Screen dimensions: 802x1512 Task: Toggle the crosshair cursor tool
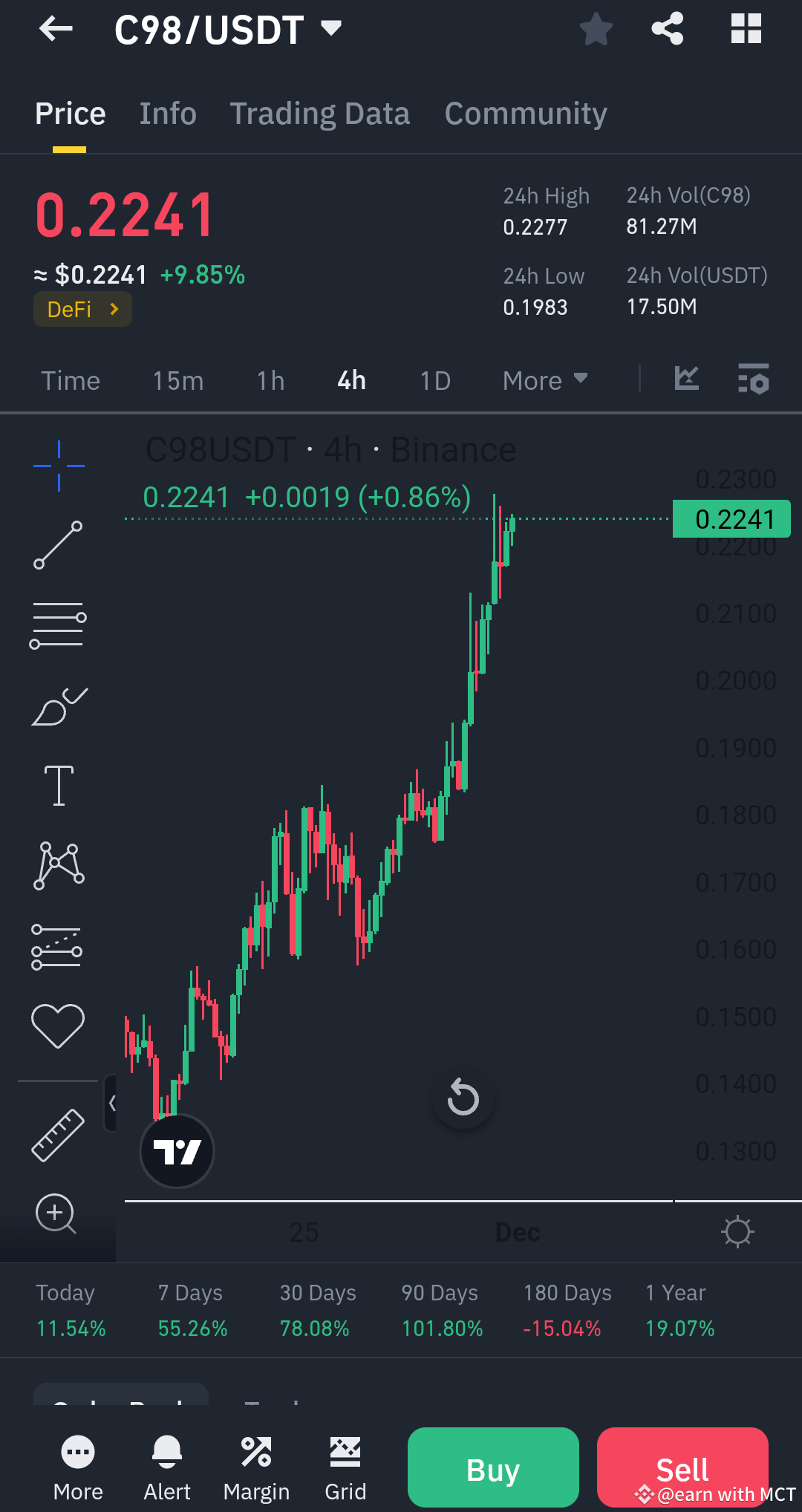click(58, 465)
